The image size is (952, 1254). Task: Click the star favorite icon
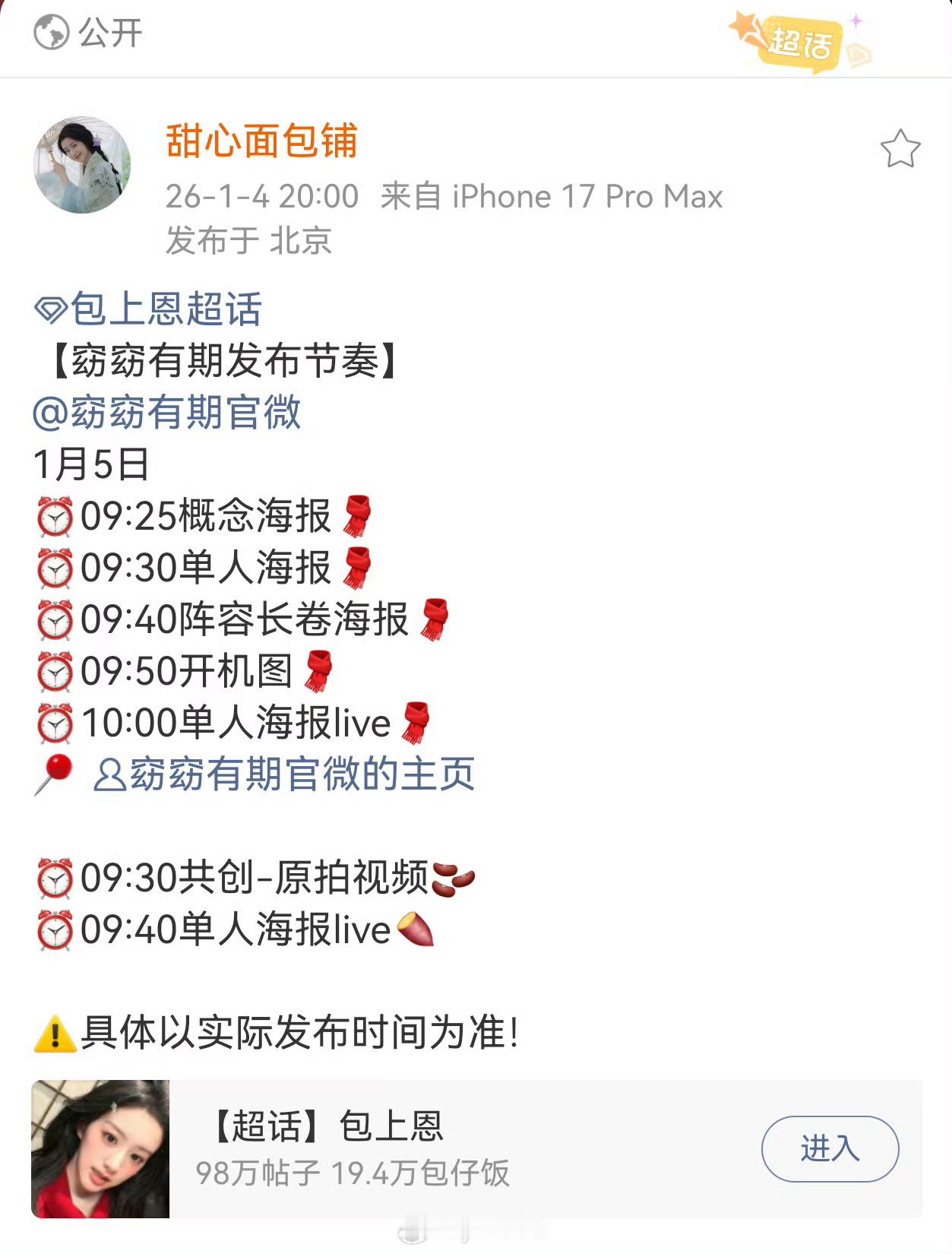[x=901, y=149]
